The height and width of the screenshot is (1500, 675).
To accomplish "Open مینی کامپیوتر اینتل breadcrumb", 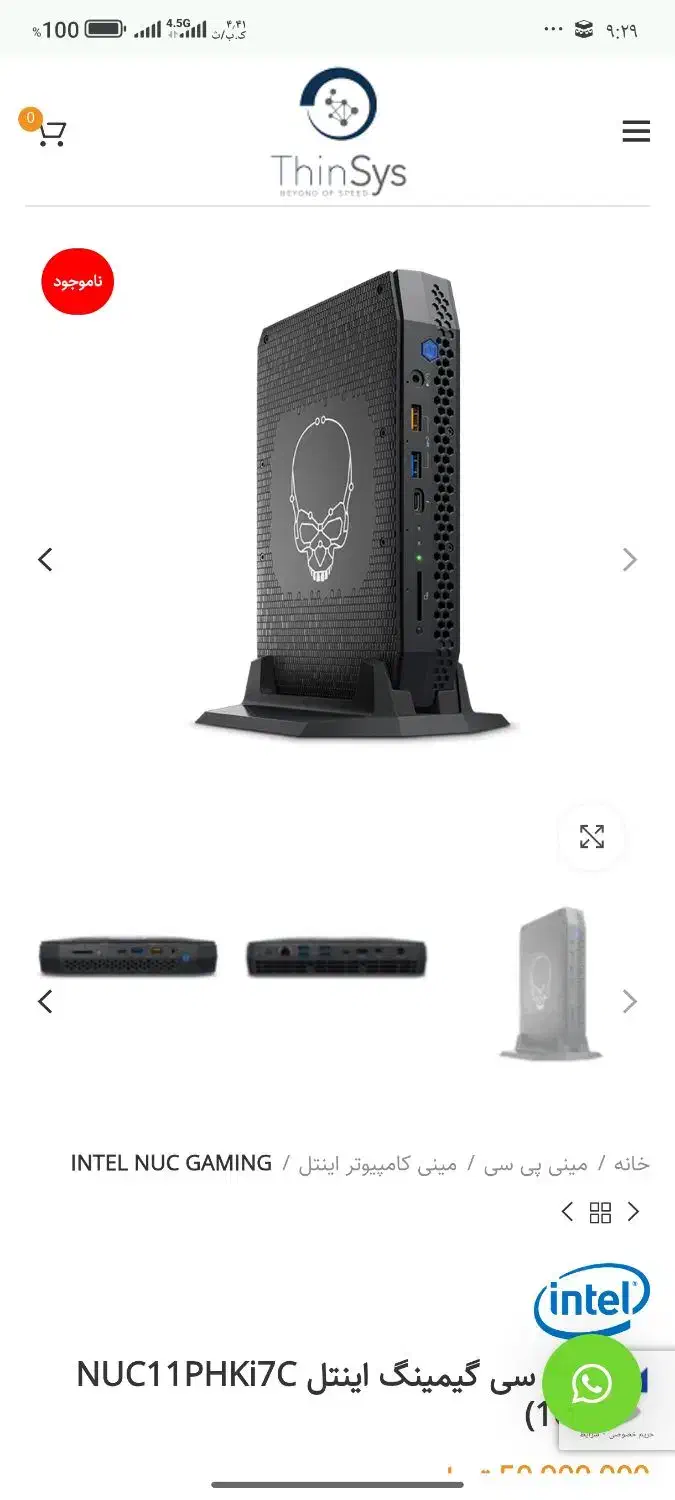I will click(x=378, y=1164).
